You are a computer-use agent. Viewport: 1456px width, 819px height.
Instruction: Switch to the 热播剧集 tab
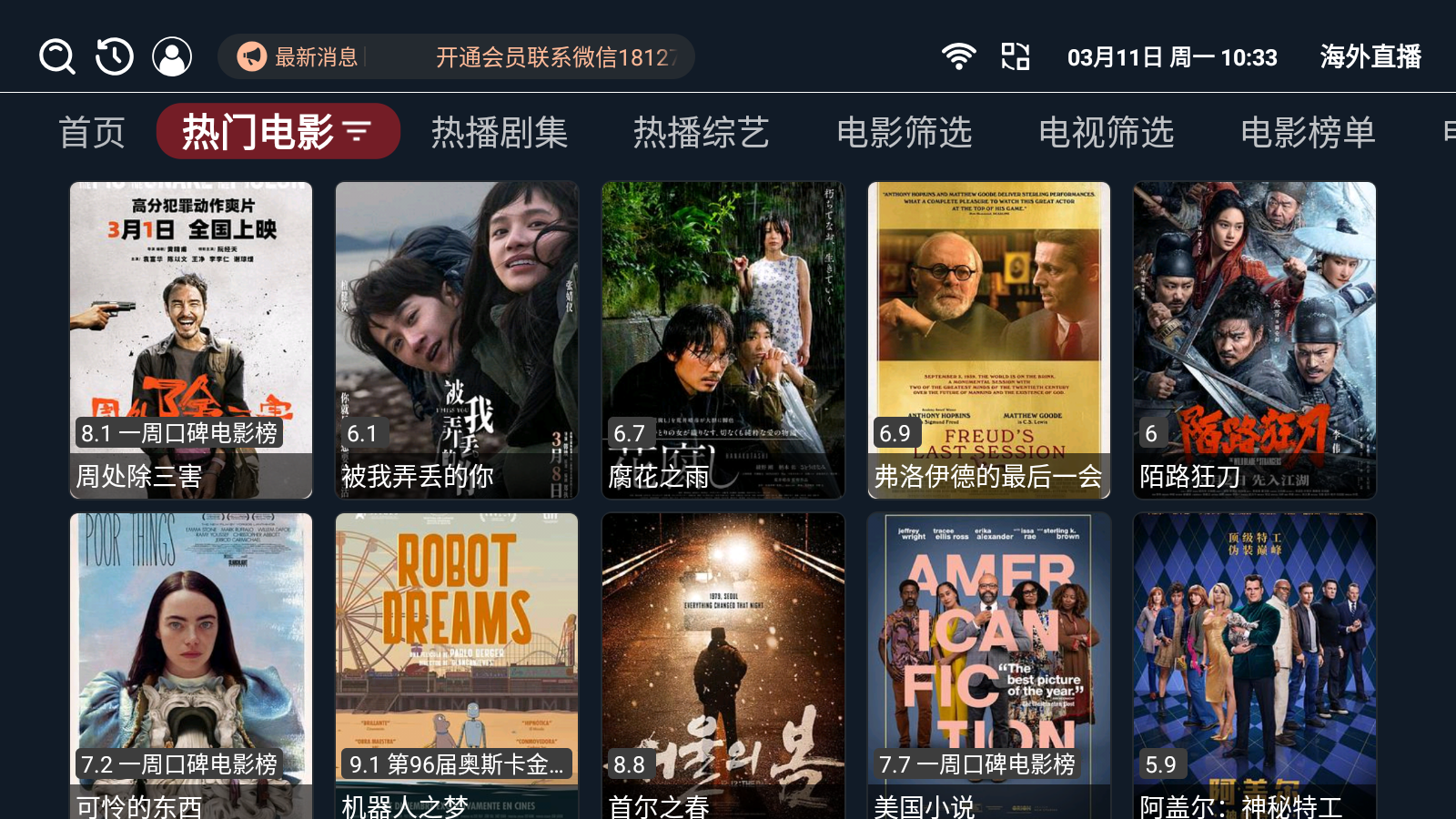pyautogui.click(x=500, y=132)
